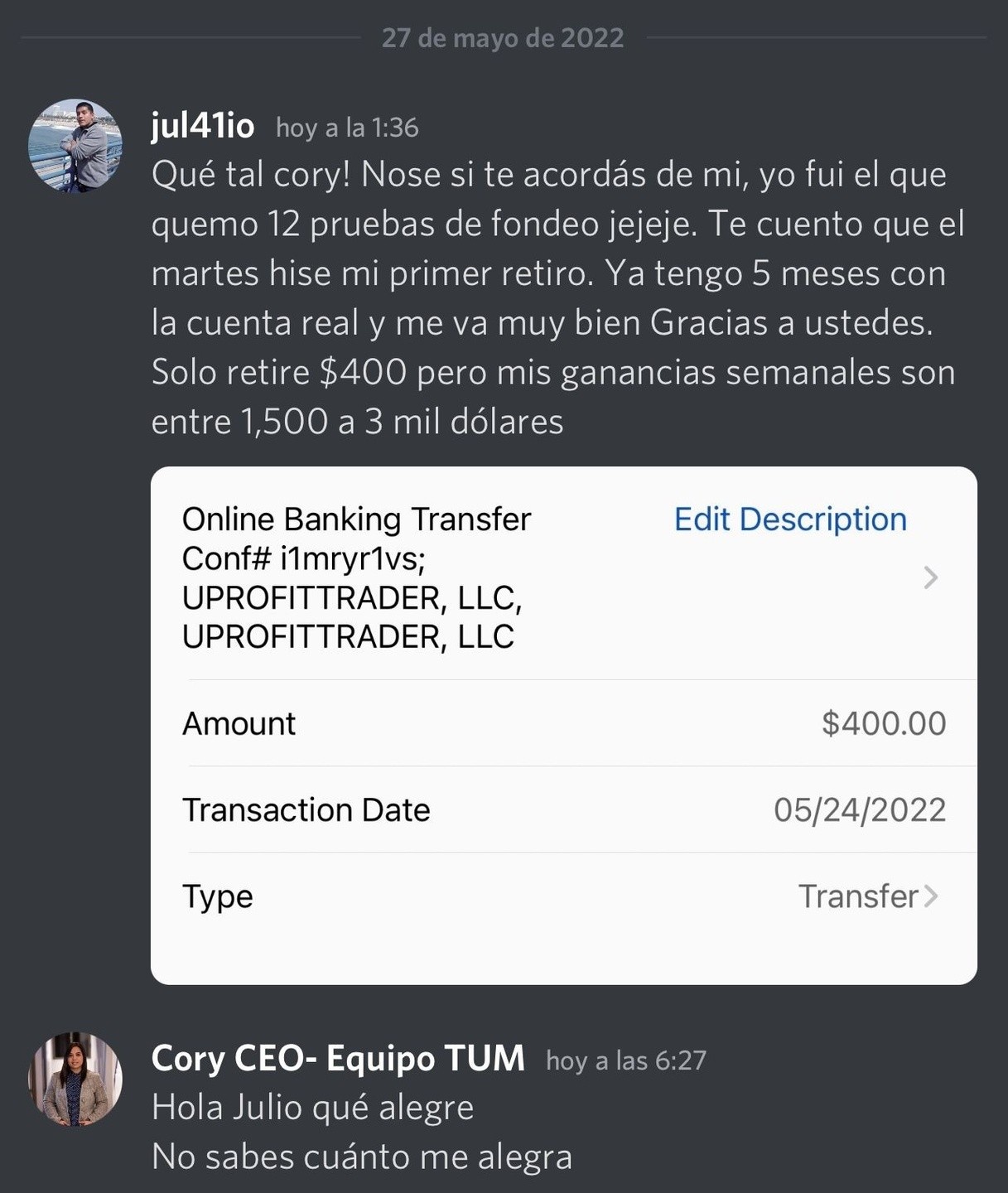Tap the jul41io username
The height and width of the screenshot is (1193, 1008).
coord(202,126)
